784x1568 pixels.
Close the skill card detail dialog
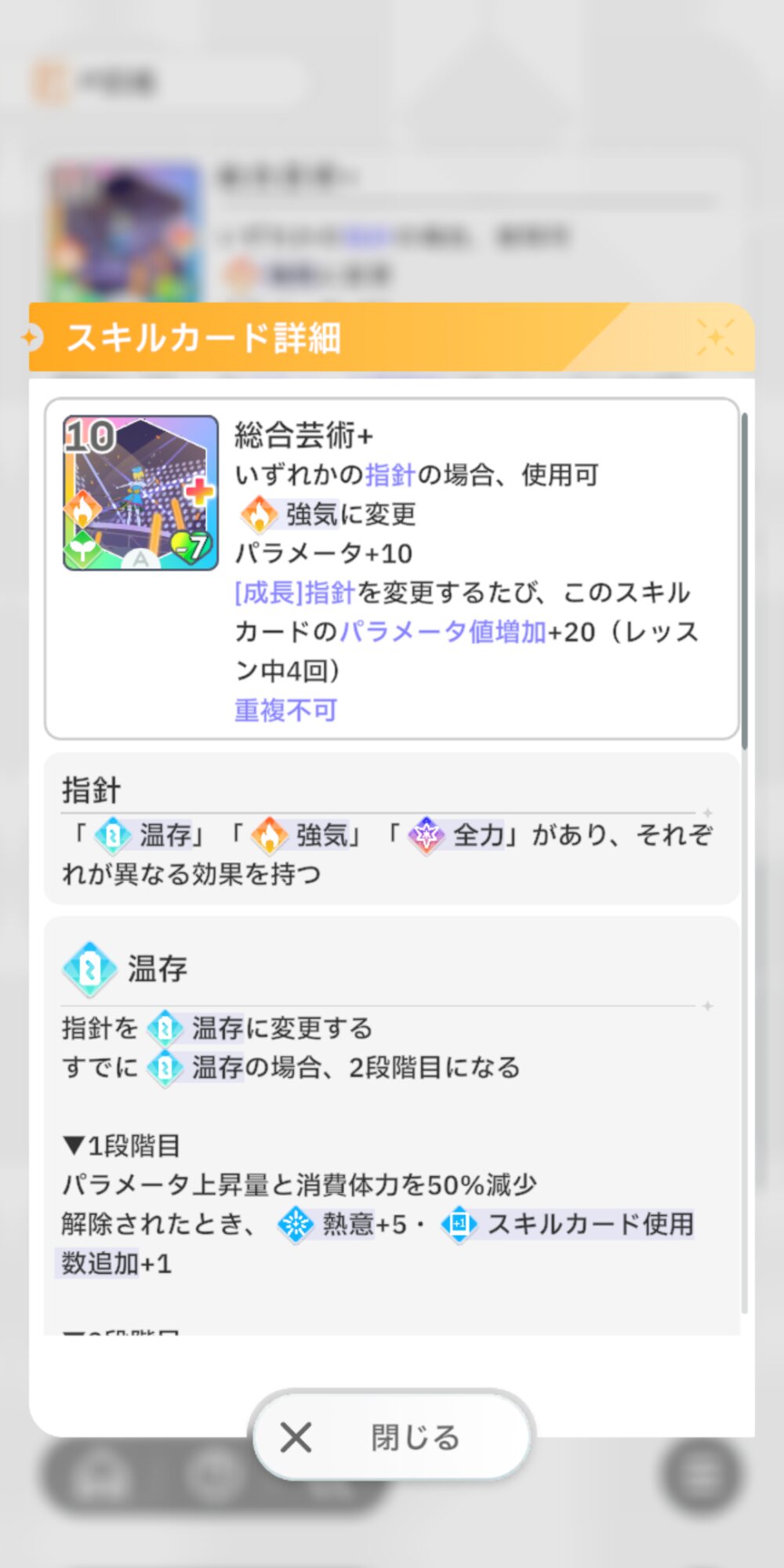click(x=393, y=1436)
